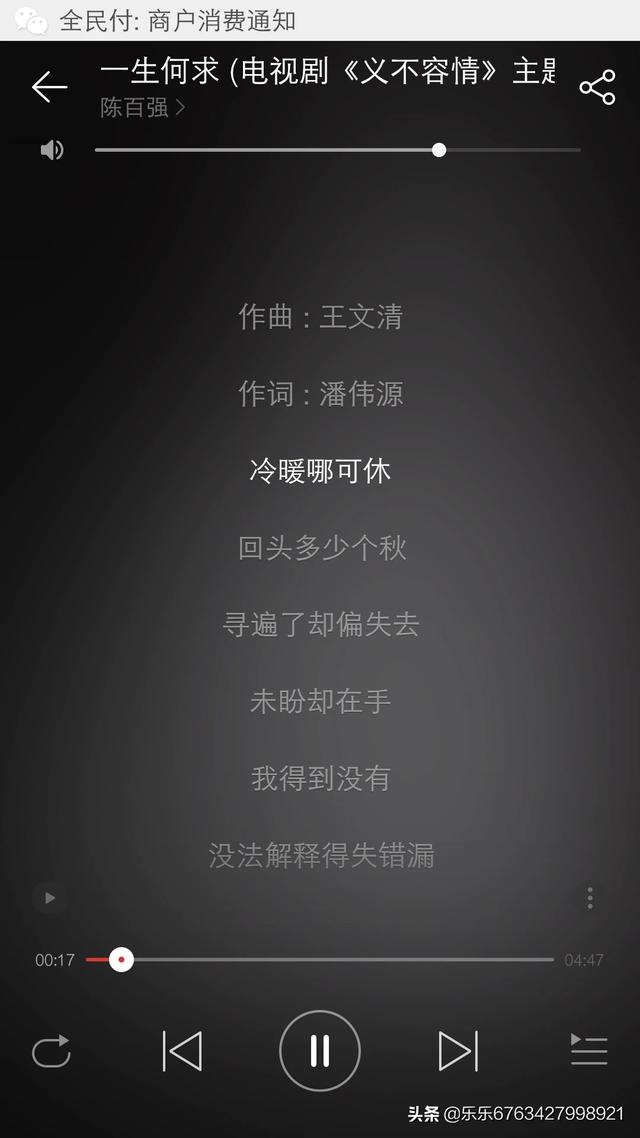Open artist 陈百强 page
Screen dimensions: 640x1138
[x=142, y=108]
